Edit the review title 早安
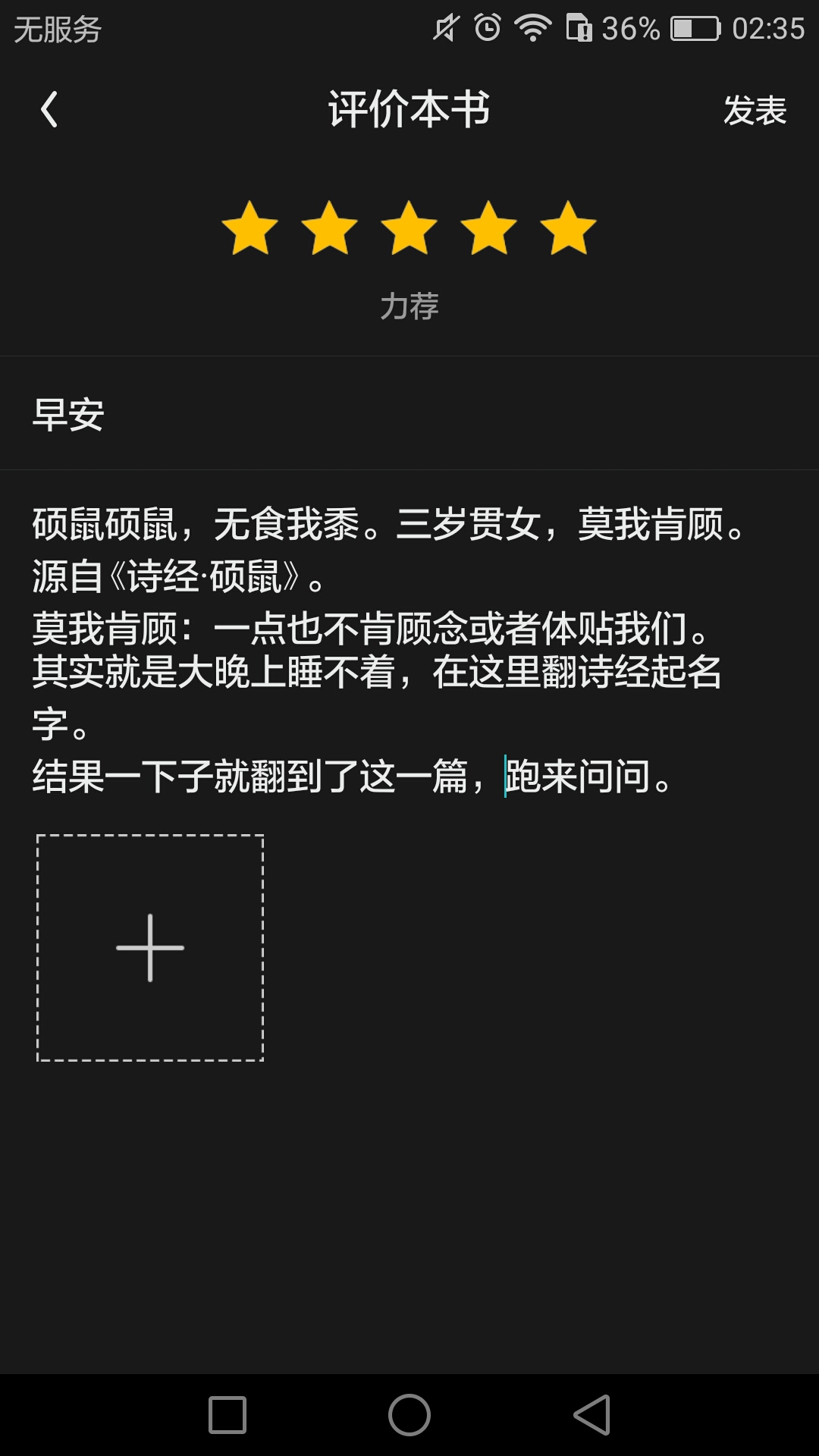The image size is (819, 1456). [x=409, y=414]
